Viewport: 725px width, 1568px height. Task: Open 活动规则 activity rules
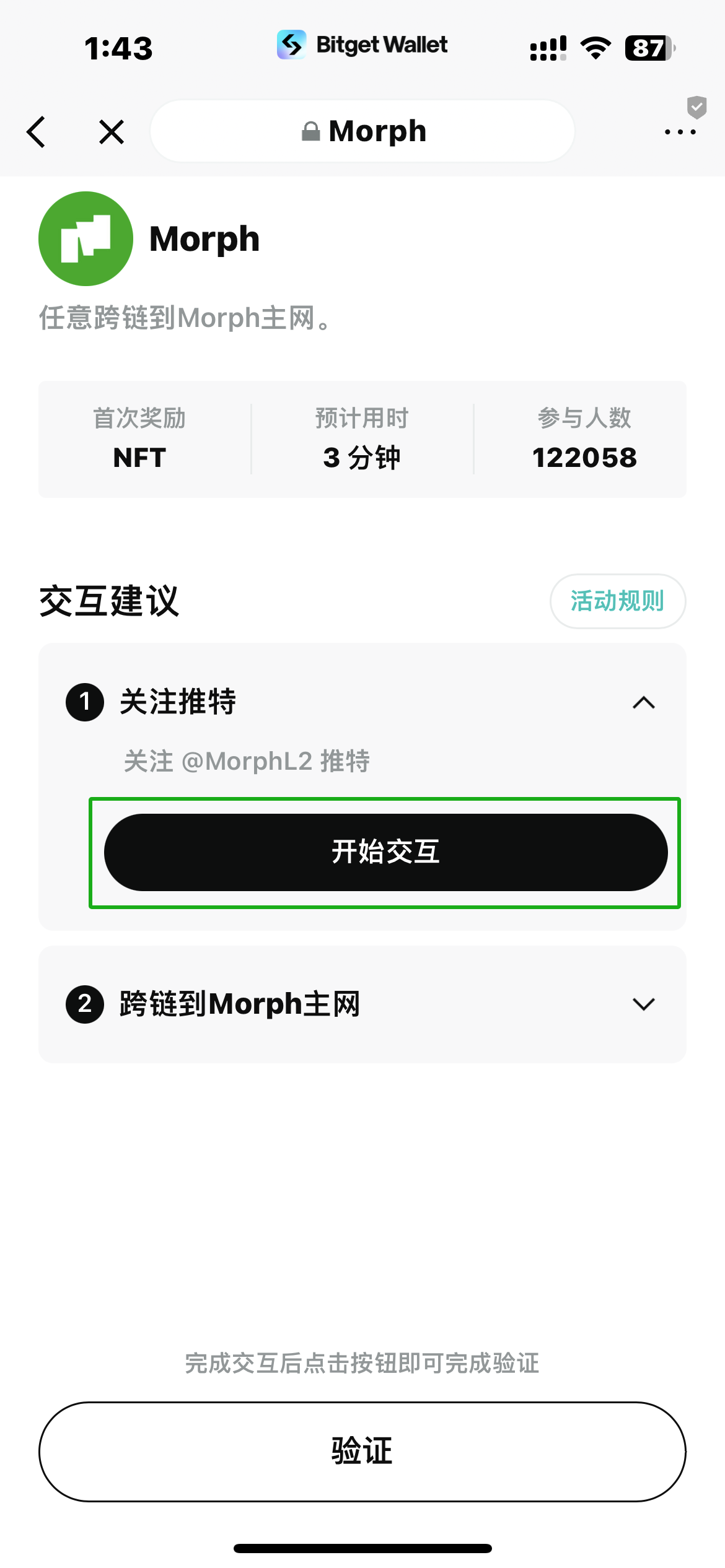tap(617, 601)
